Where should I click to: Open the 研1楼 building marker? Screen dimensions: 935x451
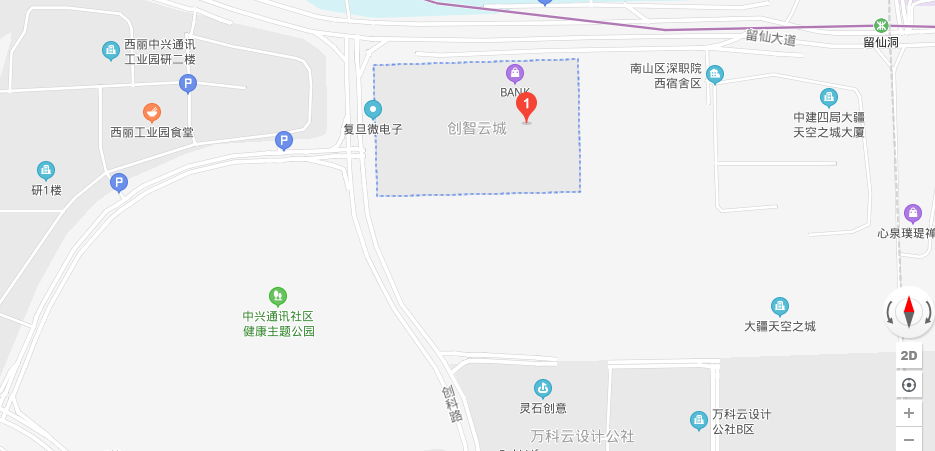[46, 170]
